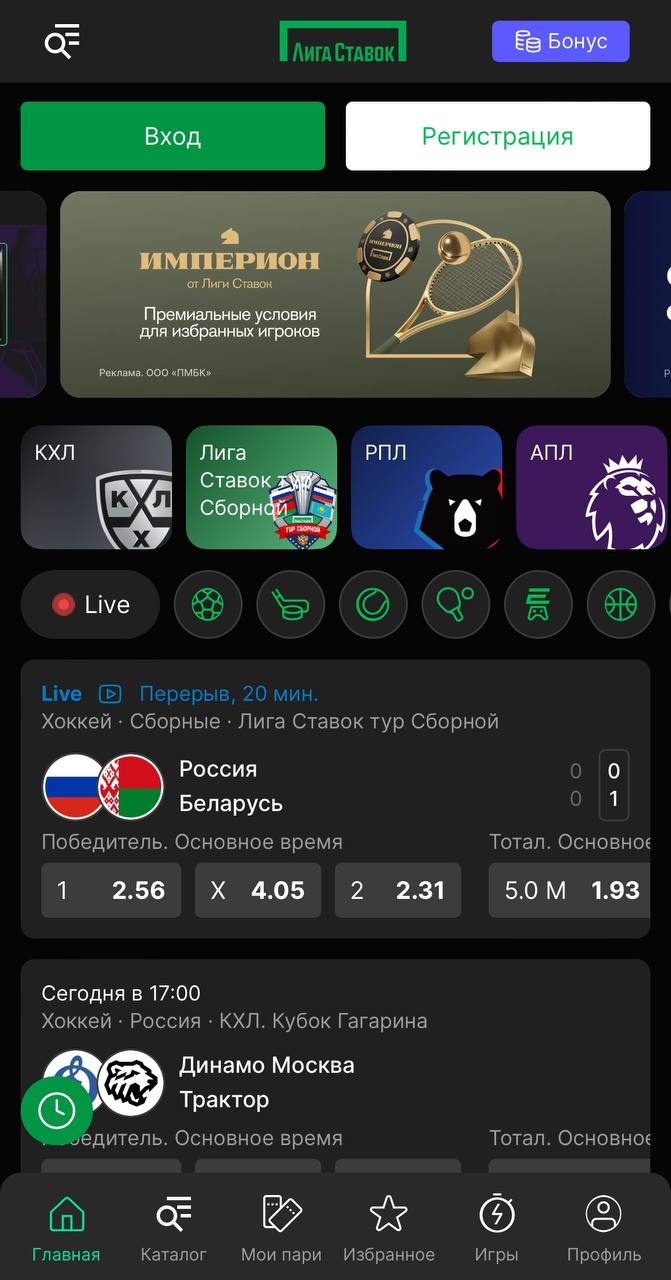Switch to the Избранное tab
Viewport: 671px width, 1280px height.
pyautogui.click(x=389, y=1228)
